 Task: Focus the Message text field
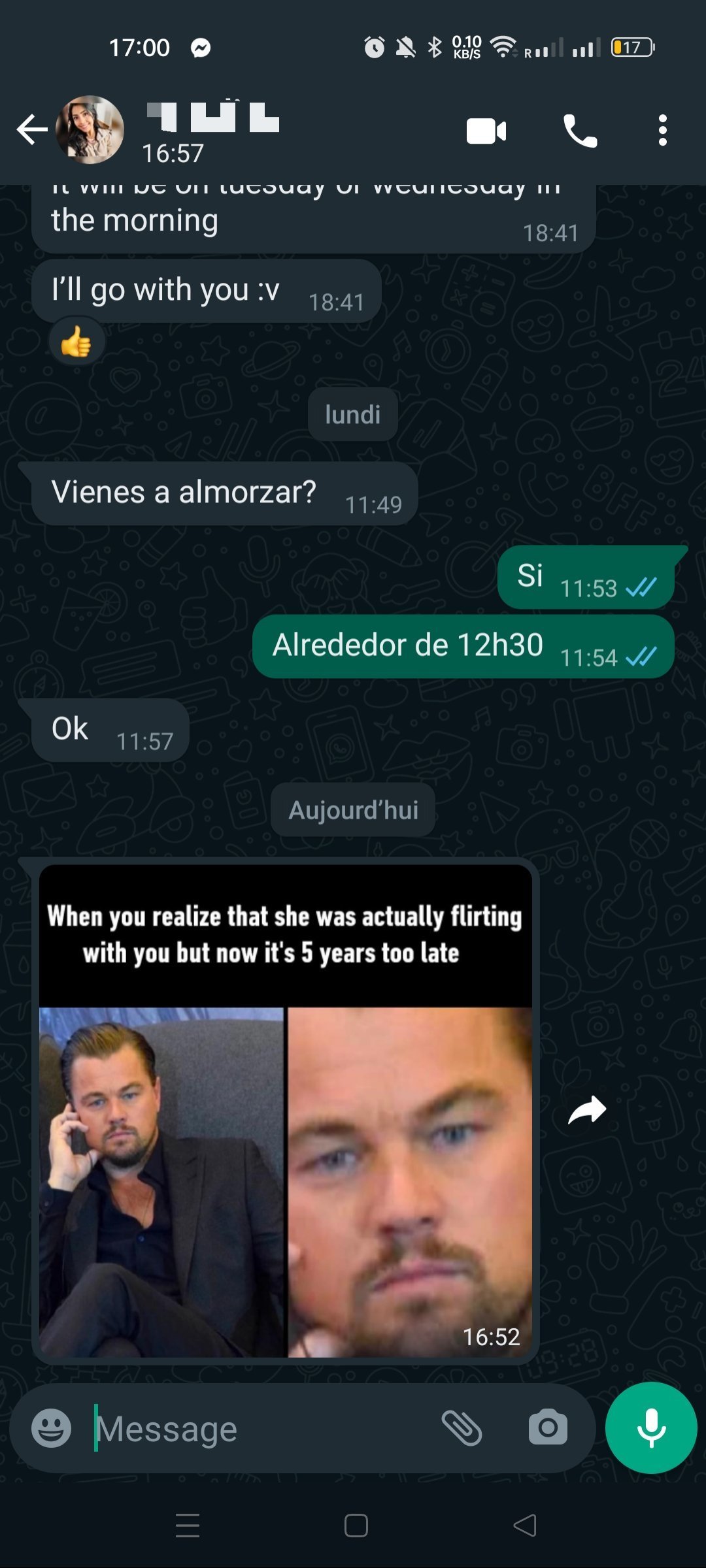pos(261,1428)
